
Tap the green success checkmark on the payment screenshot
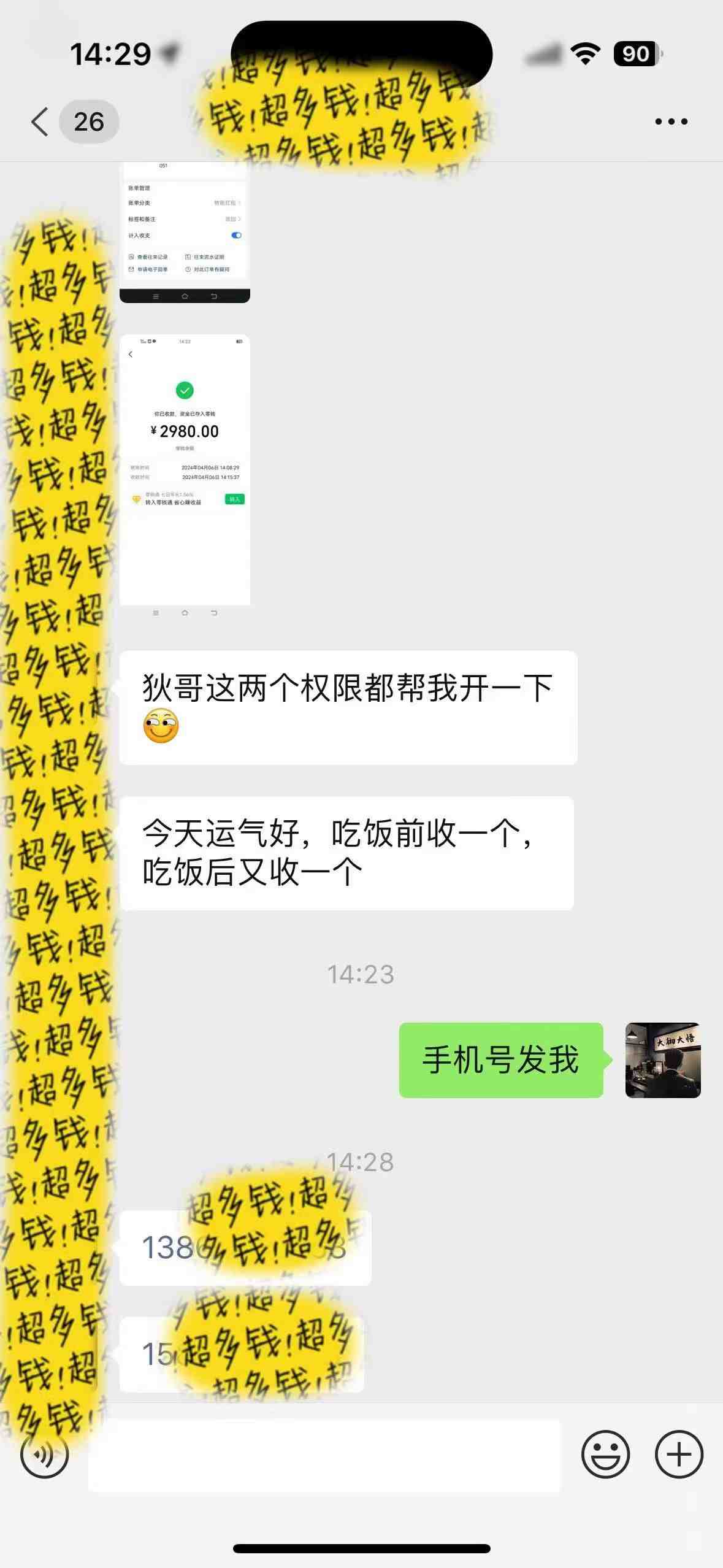tap(185, 391)
